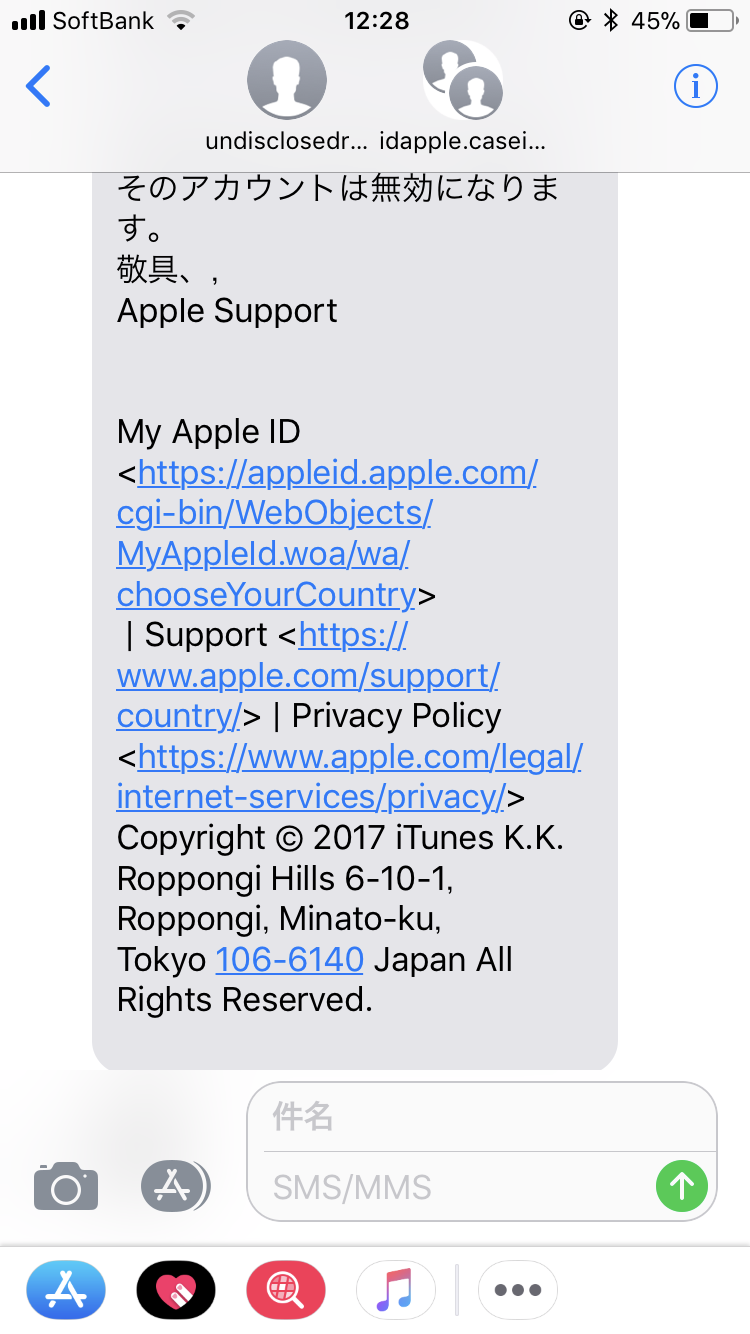750x1334 pixels.
Task: Open the Privacy Policy legal link
Action: point(350,777)
